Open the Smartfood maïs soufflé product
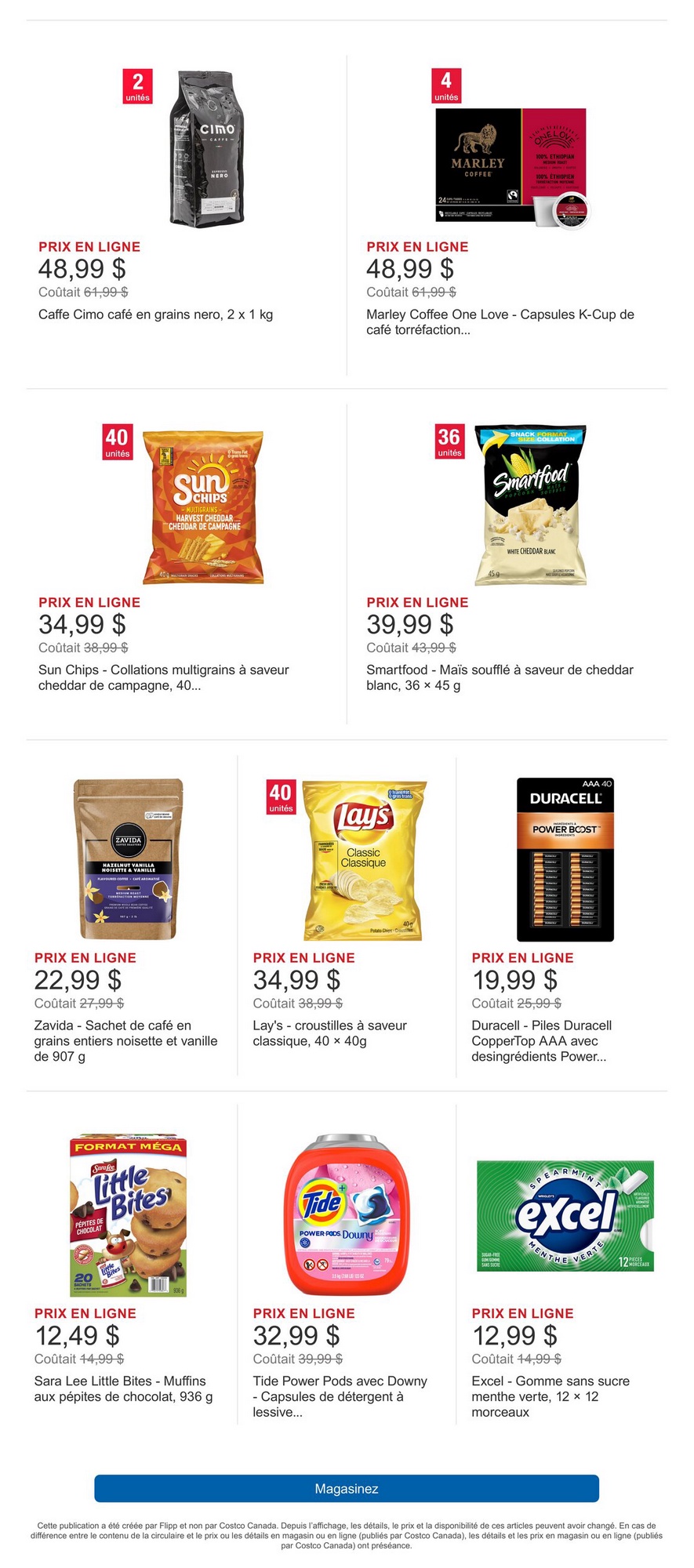694x1568 pixels. (x=531, y=506)
